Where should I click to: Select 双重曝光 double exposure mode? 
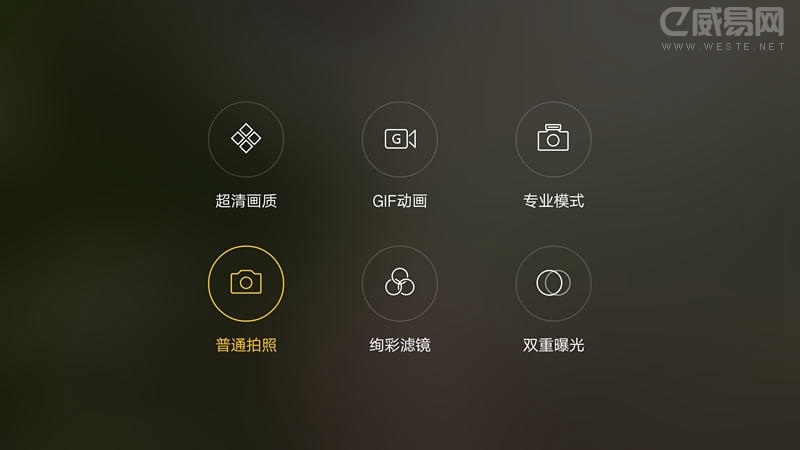pyautogui.click(x=553, y=283)
